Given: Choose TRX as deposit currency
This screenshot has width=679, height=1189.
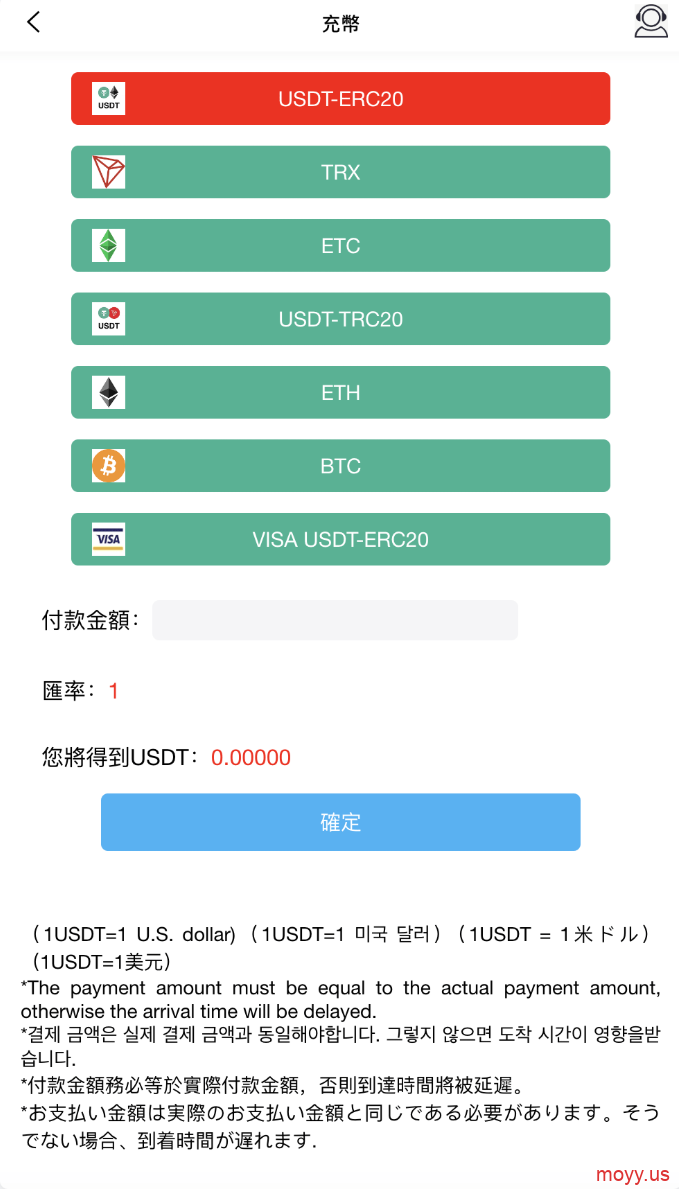Looking at the screenshot, I should (341, 172).
